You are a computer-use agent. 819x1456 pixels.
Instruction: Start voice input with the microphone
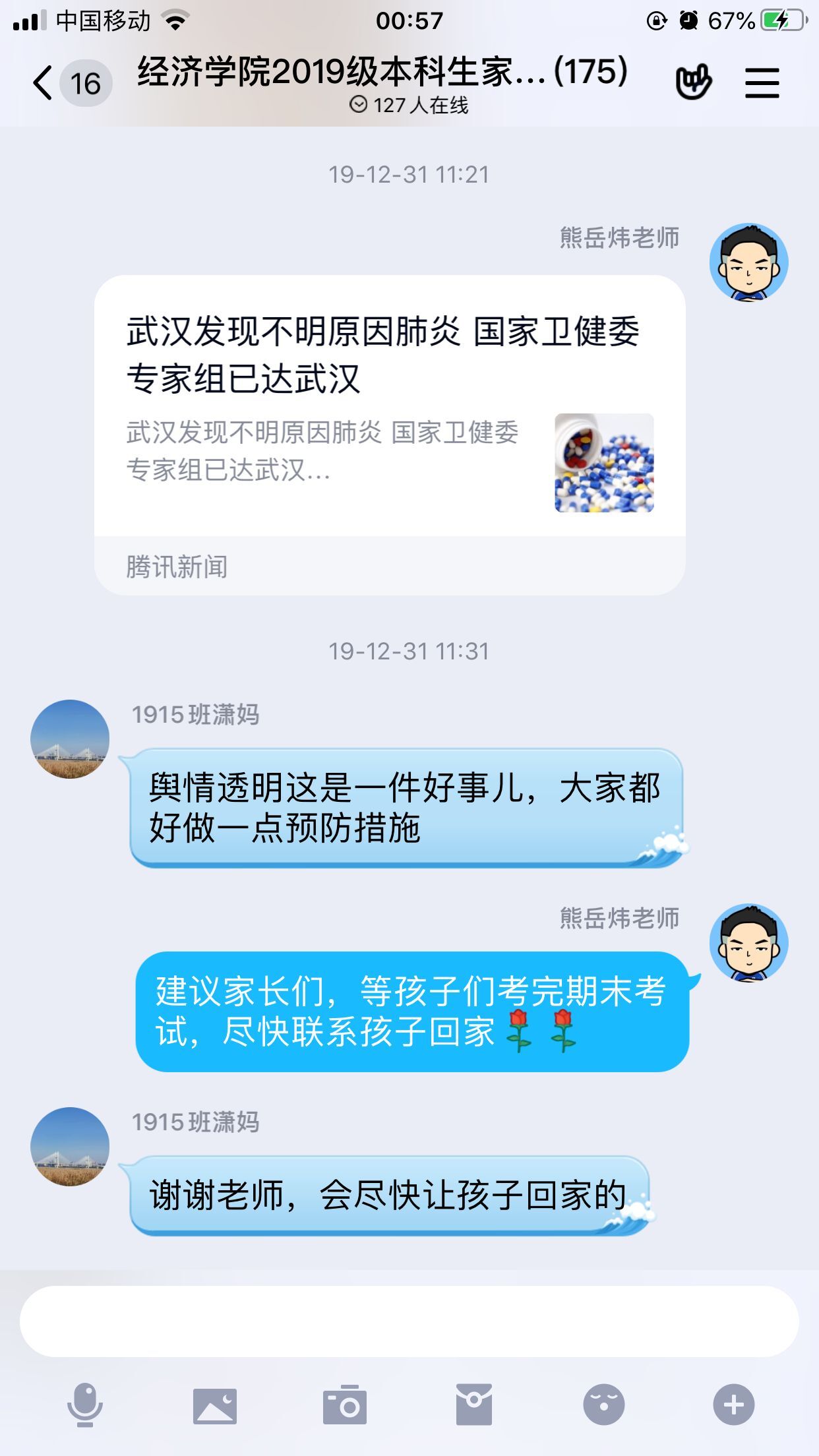pyautogui.click(x=85, y=1405)
